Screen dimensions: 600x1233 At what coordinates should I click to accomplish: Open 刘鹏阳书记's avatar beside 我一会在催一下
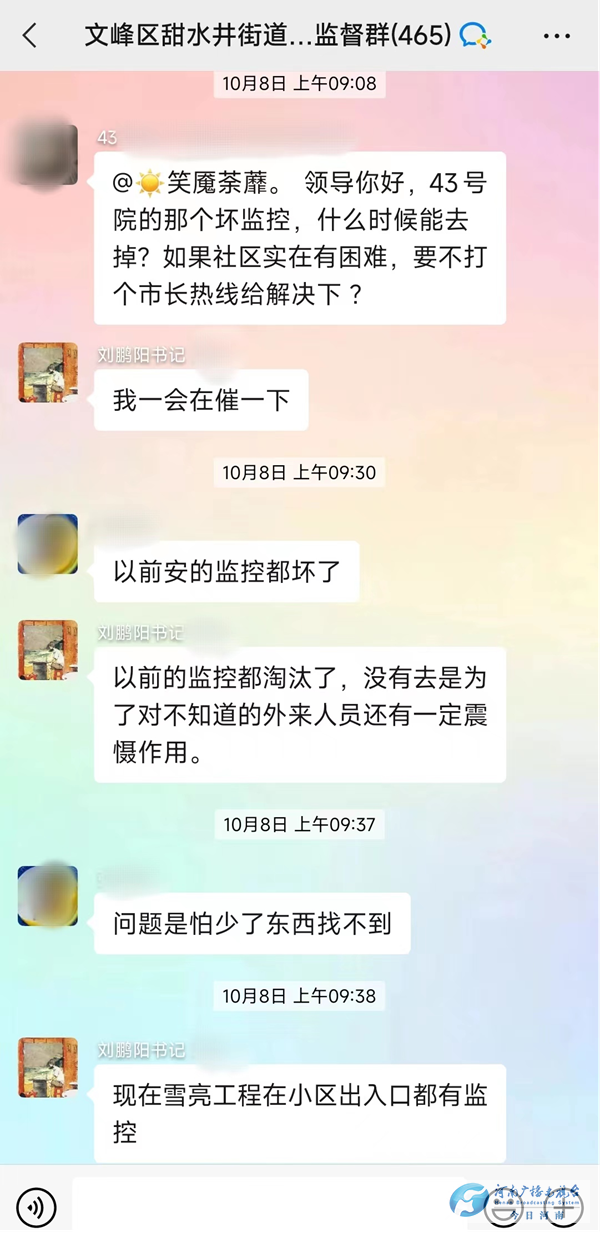48,372
